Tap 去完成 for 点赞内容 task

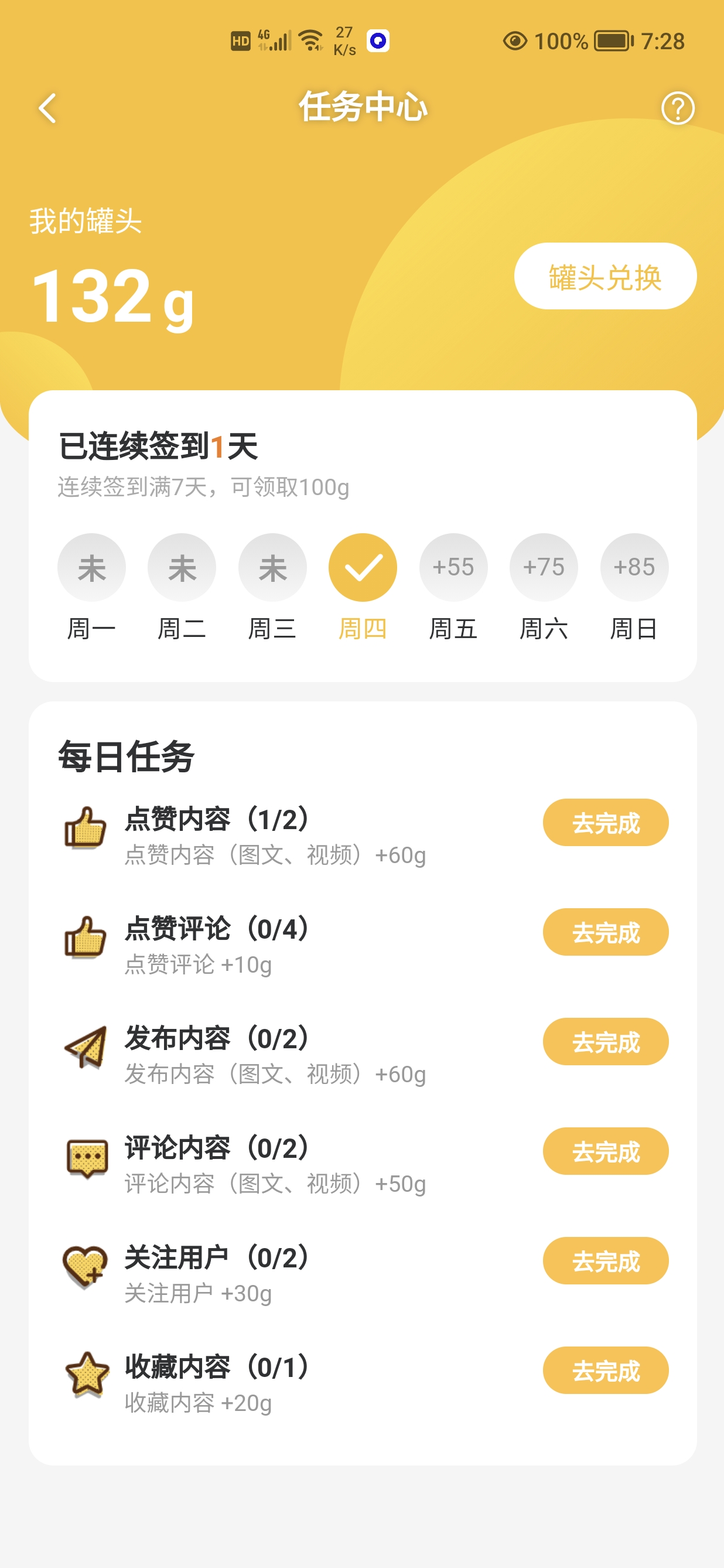605,822
